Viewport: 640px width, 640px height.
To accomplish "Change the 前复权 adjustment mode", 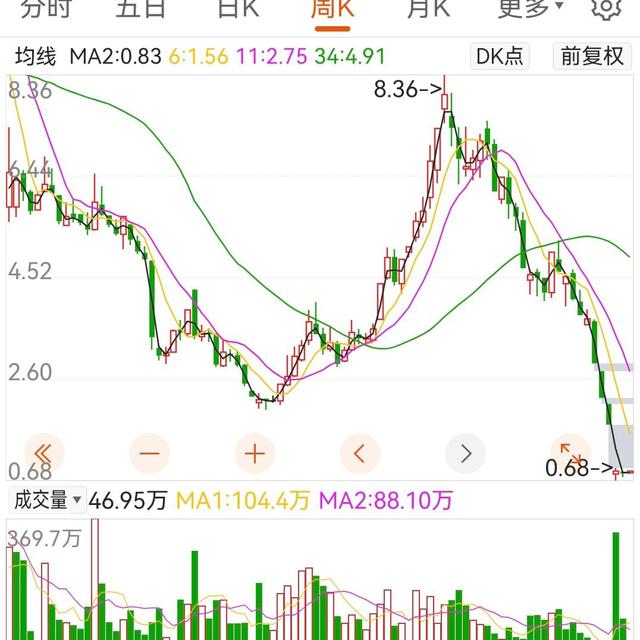I will tap(592, 56).
